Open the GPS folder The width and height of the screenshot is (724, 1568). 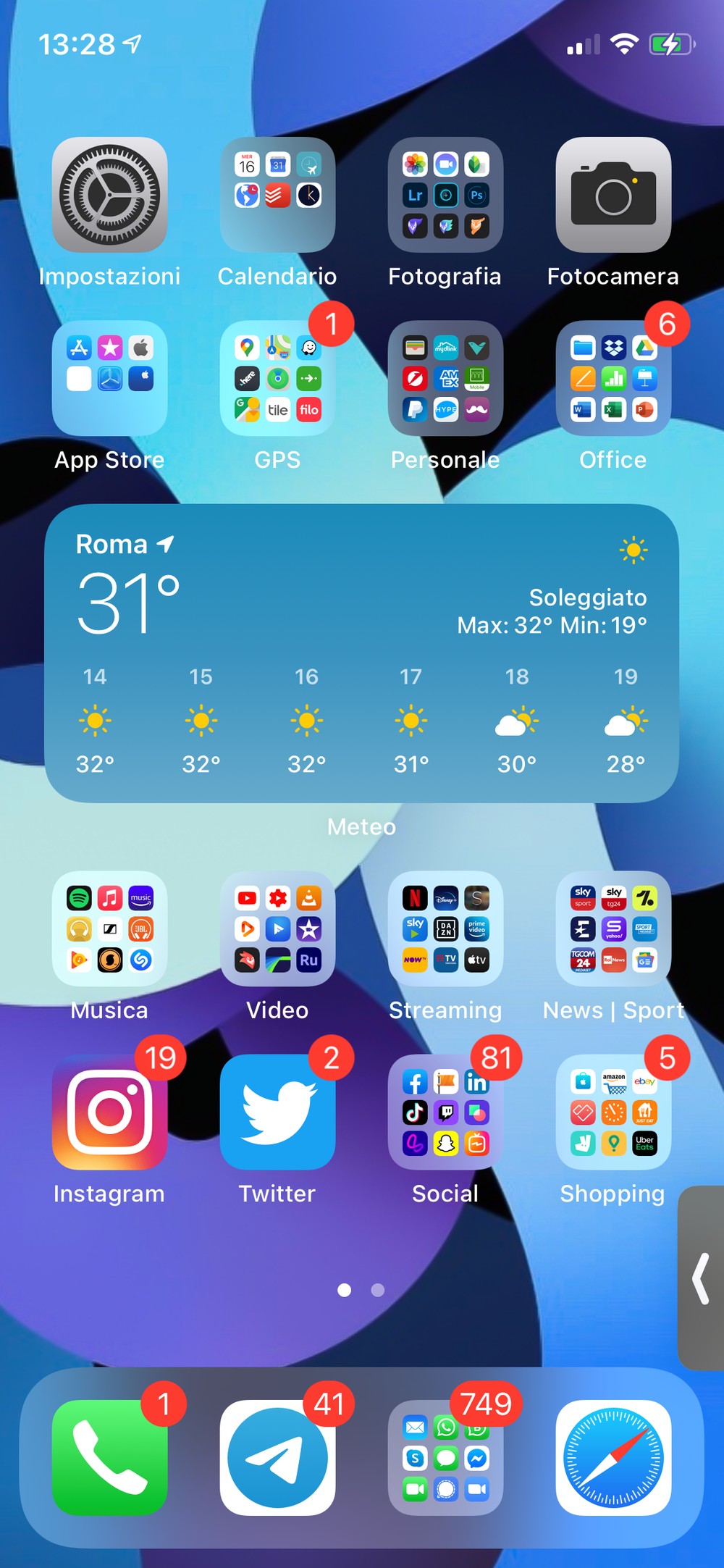tap(277, 378)
